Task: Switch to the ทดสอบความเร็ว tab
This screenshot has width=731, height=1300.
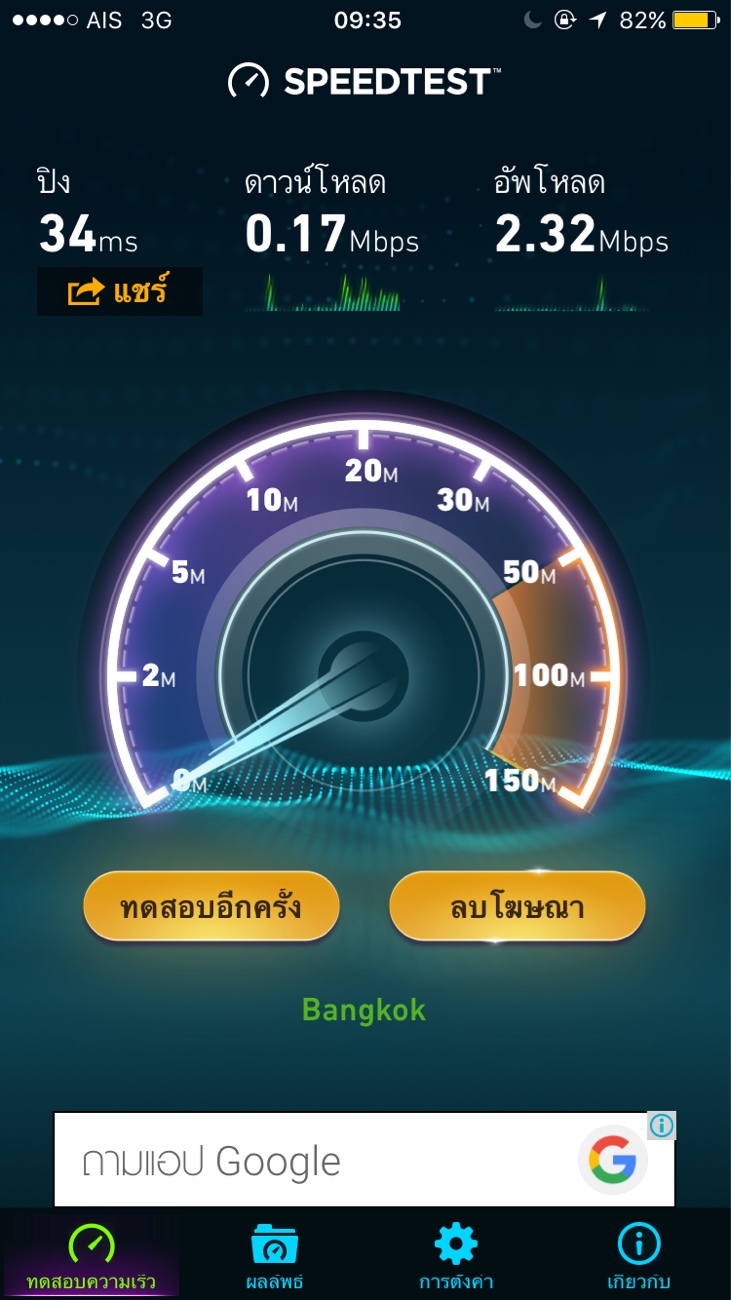Action: tap(91, 1256)
